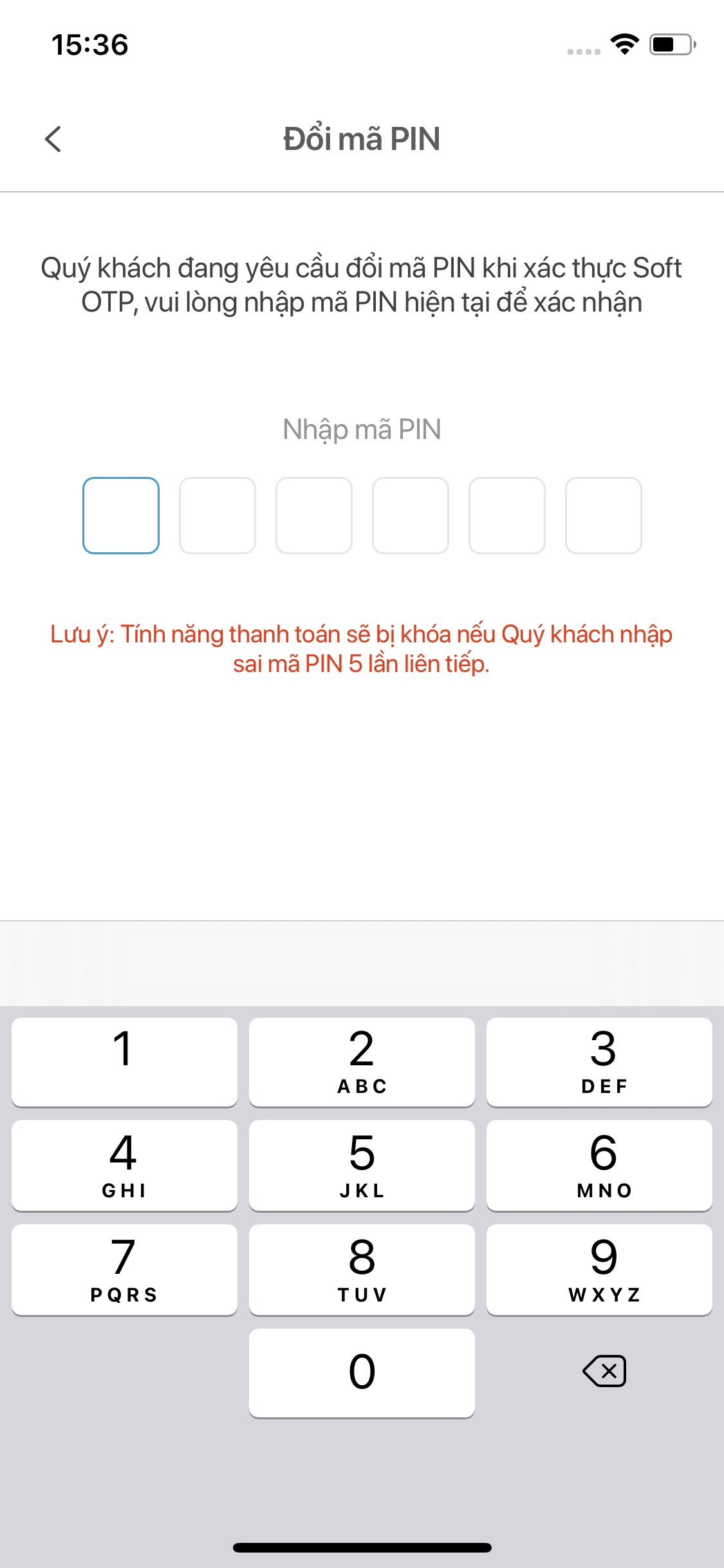724x1568 pixels.
Task: Tap the 6 MNO key
Action: coord(599,1166)
